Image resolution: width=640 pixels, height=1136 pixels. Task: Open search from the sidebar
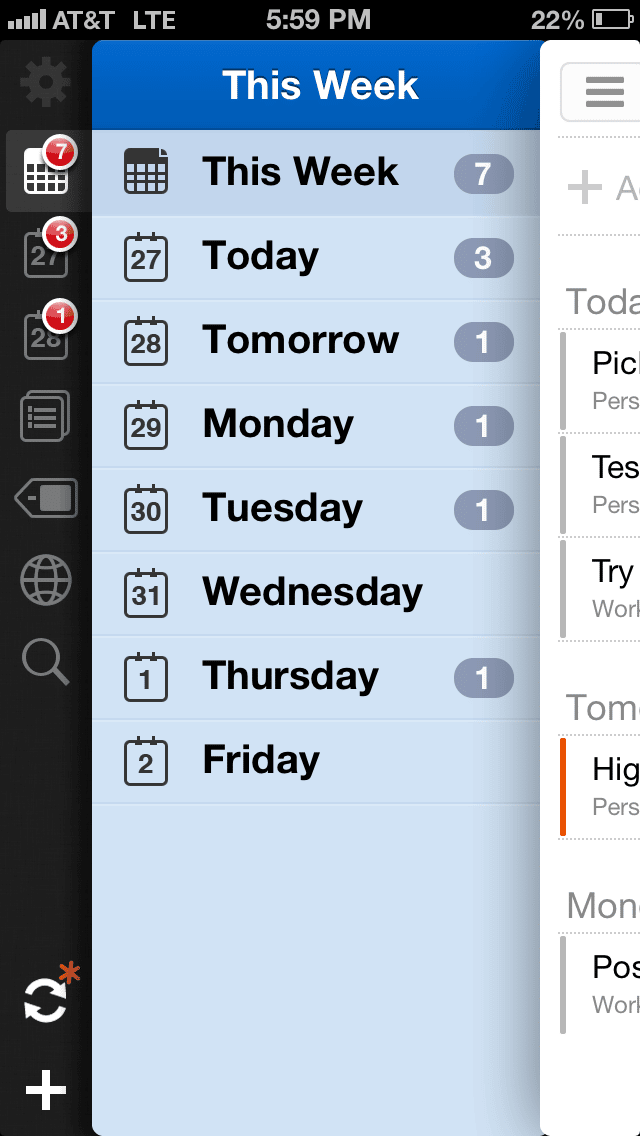pos(46,661)
